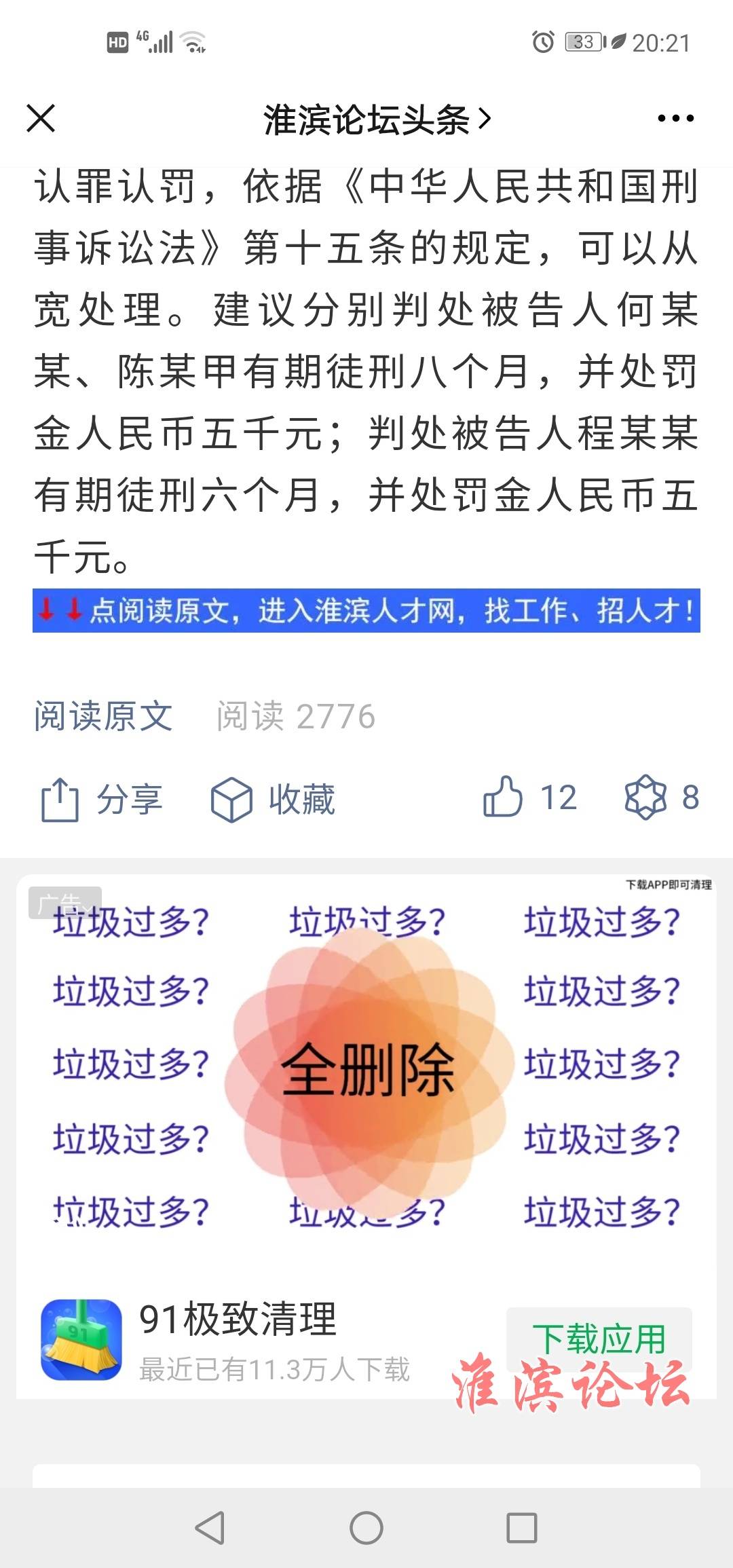Tap the 在看 flower icon
The width and height of the screenshot is (733, 1568).
click(x=645, y=797)
